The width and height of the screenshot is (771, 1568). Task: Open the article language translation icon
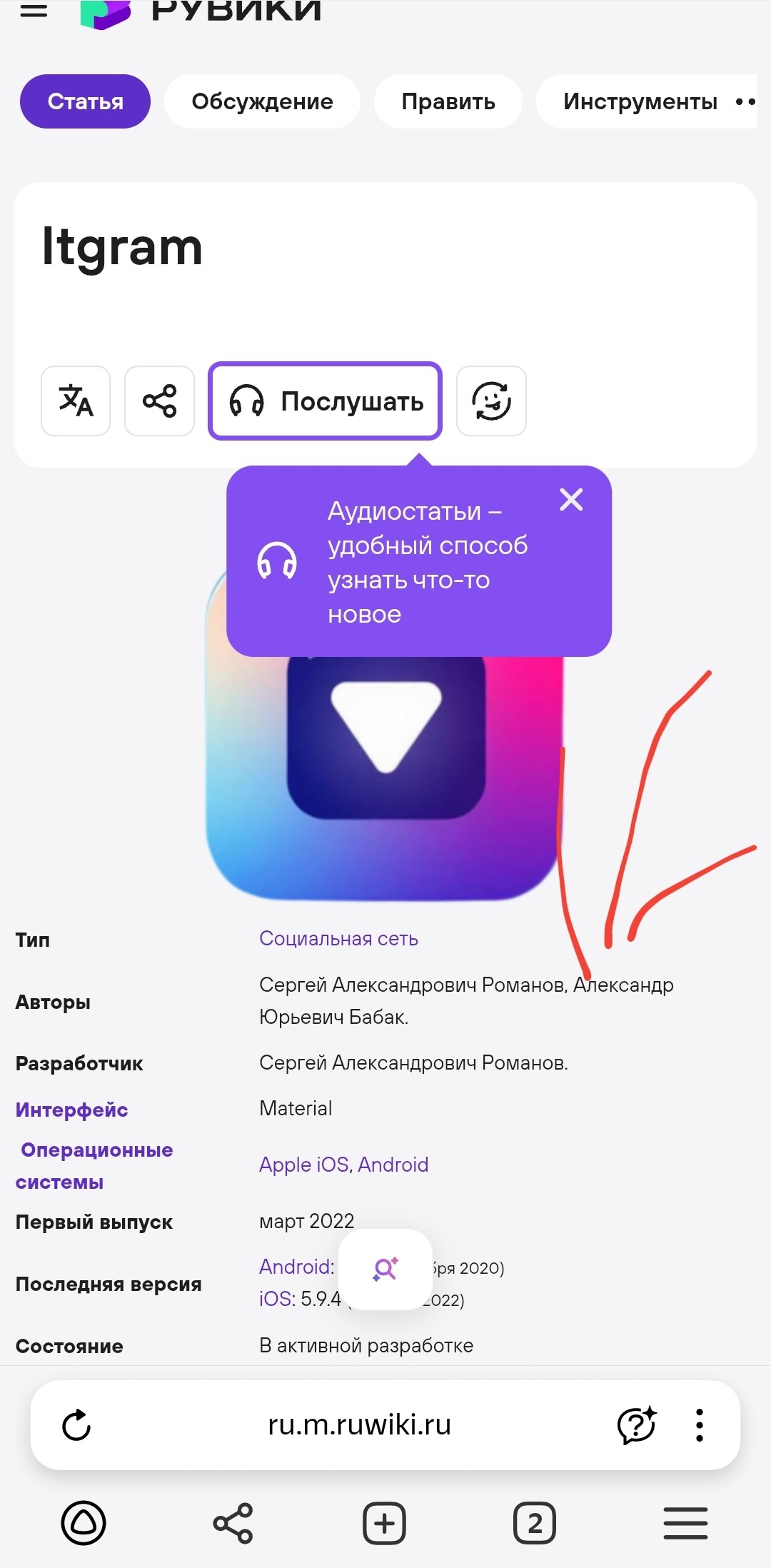tap(76, 401)
